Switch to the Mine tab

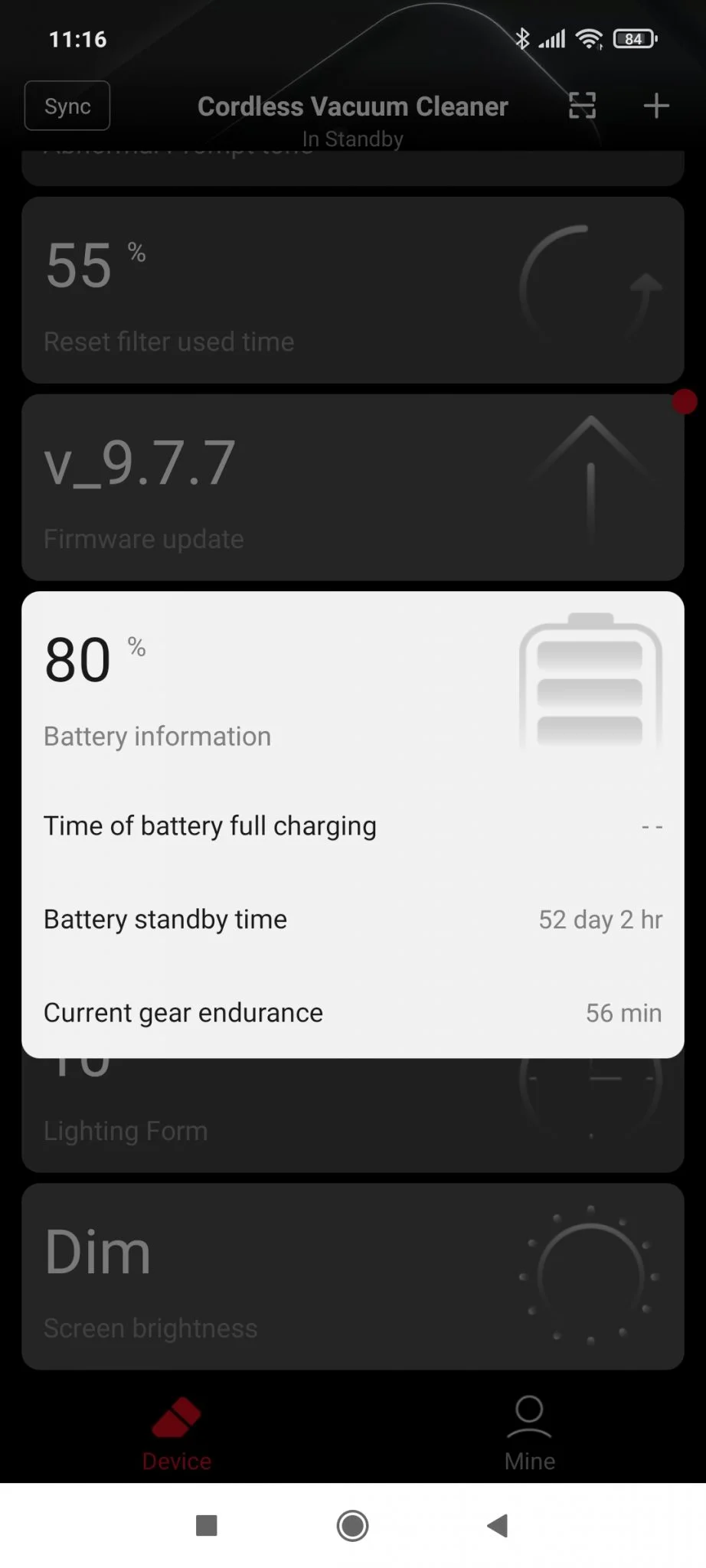point(529,1434)
